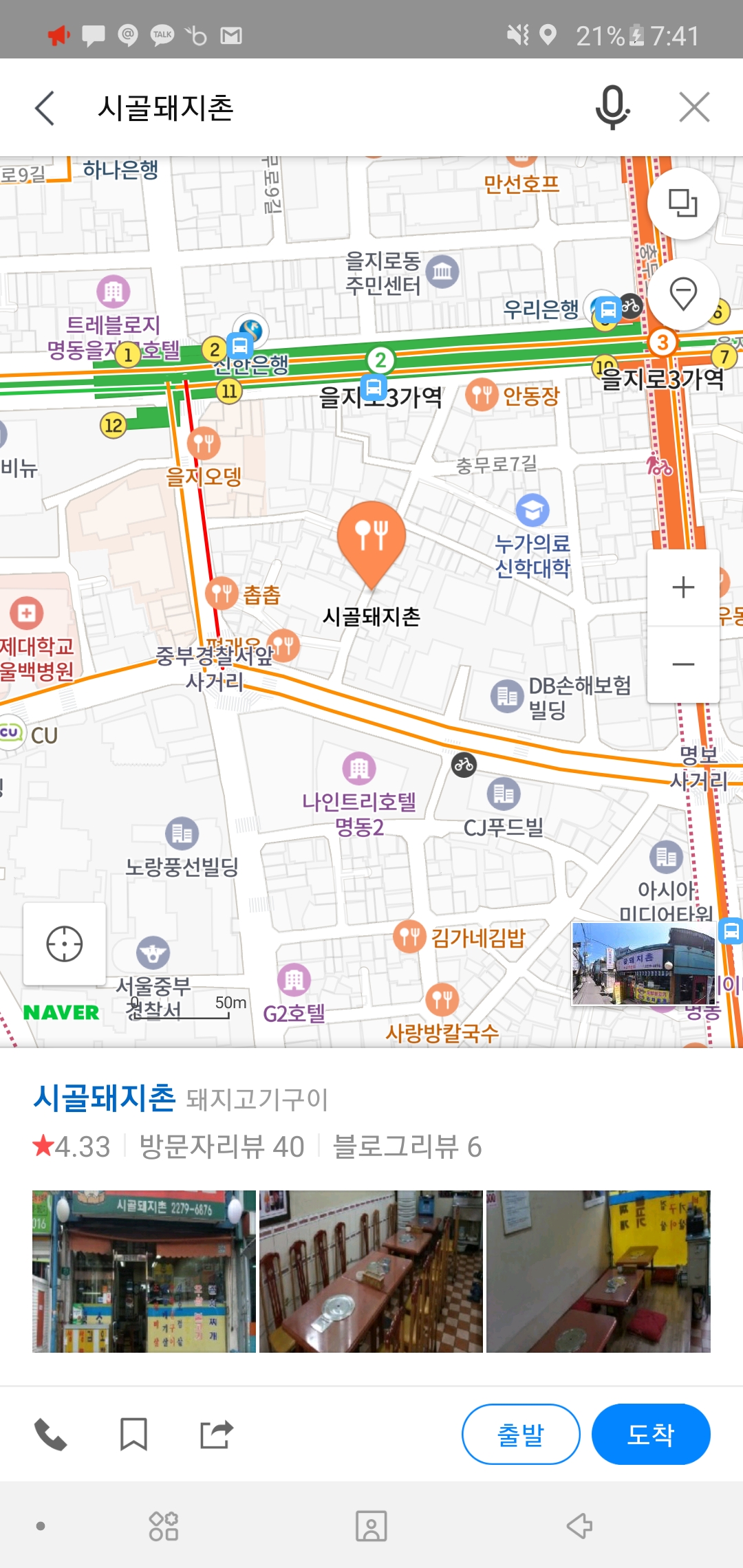Open the map layers button
This screenshot has width=743, height=1568.
click(683, 203)
